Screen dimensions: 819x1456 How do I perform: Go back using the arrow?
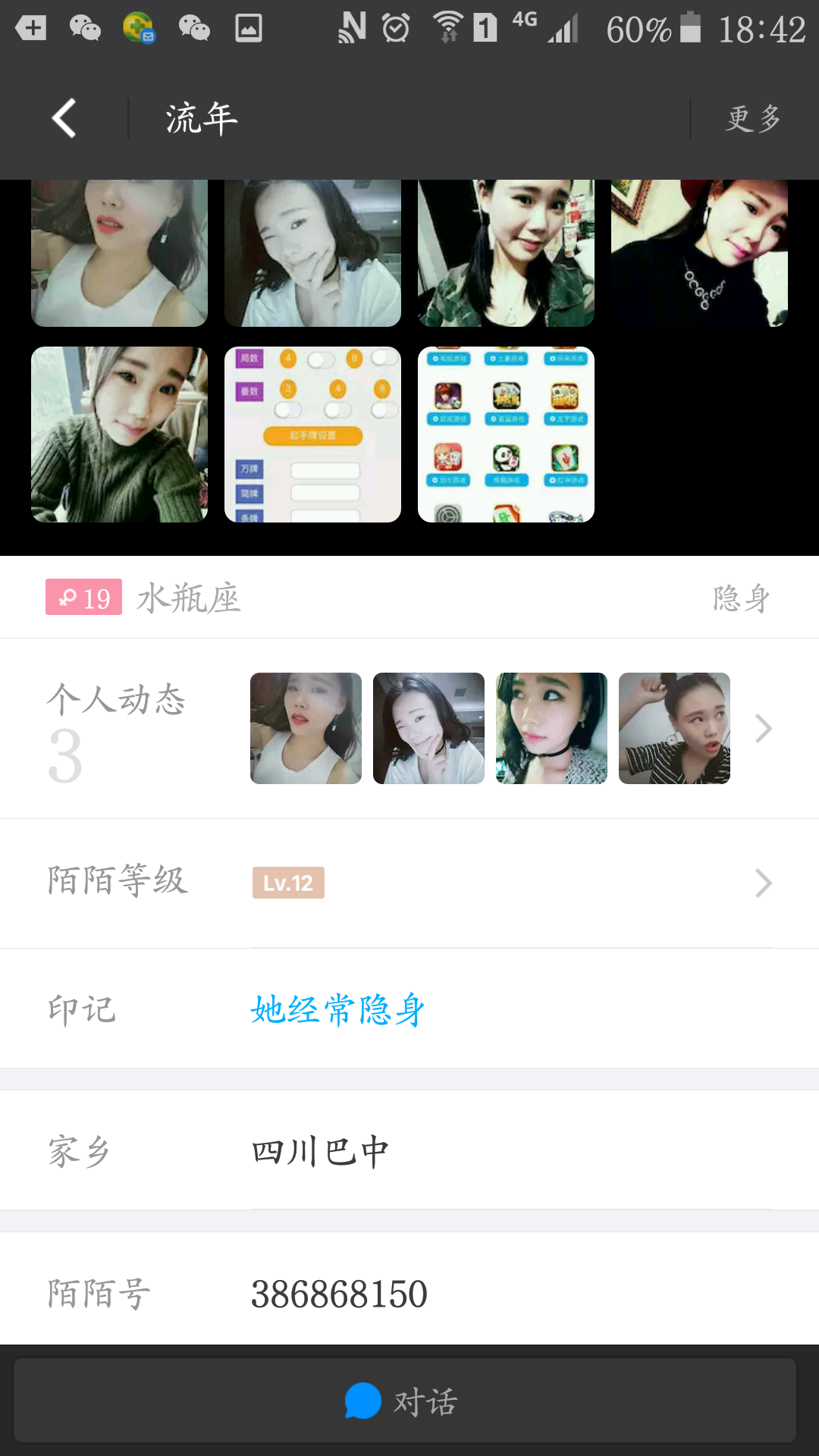click(x=64, y=119)
